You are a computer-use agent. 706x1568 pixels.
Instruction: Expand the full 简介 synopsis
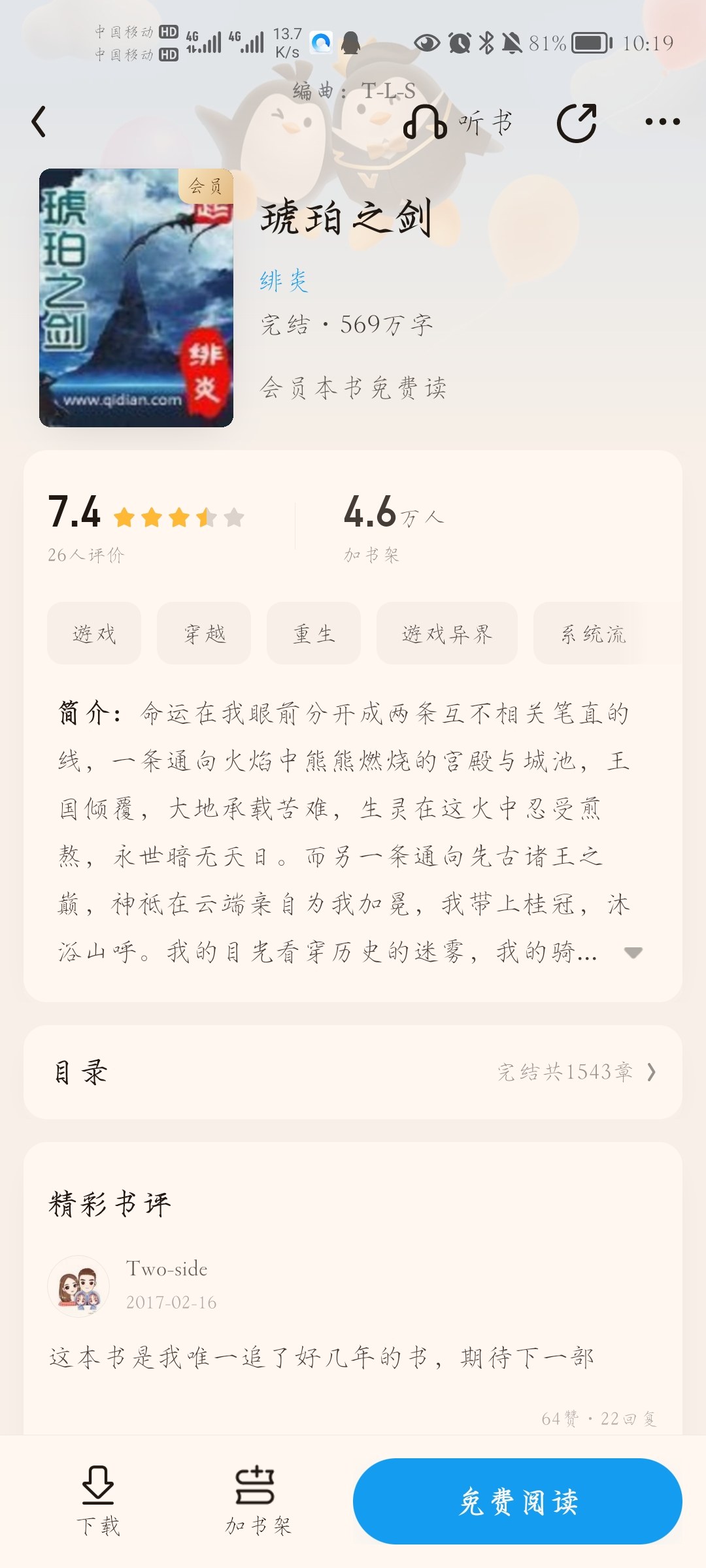[x=633, y=953]
